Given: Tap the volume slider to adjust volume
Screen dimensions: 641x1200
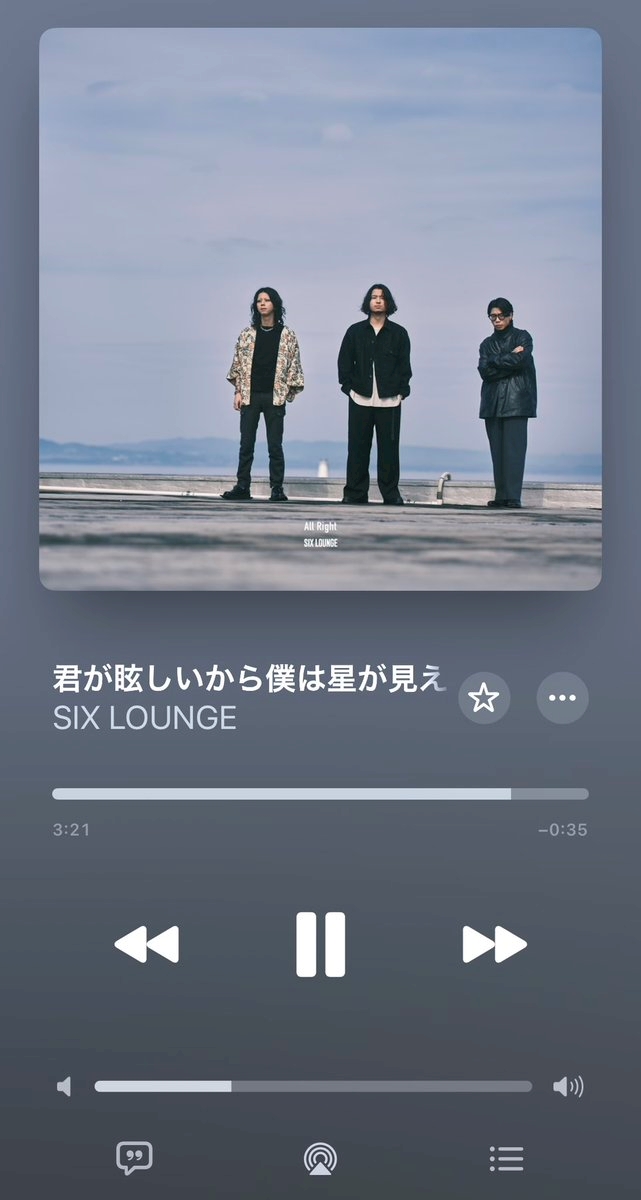Looking at the screenshot, I should click(313, 1086).
